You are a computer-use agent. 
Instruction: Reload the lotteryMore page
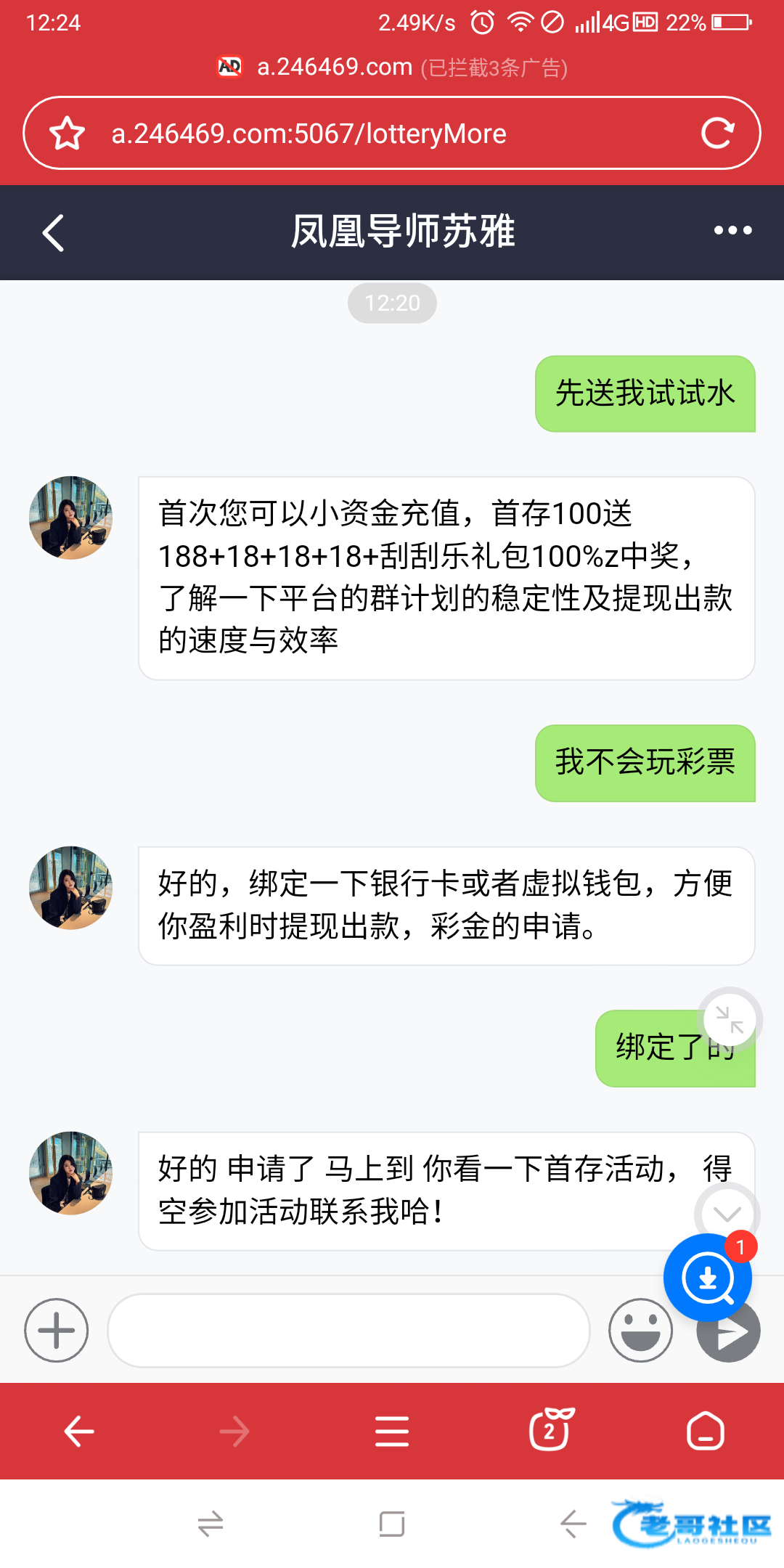(x=717, y=134)
